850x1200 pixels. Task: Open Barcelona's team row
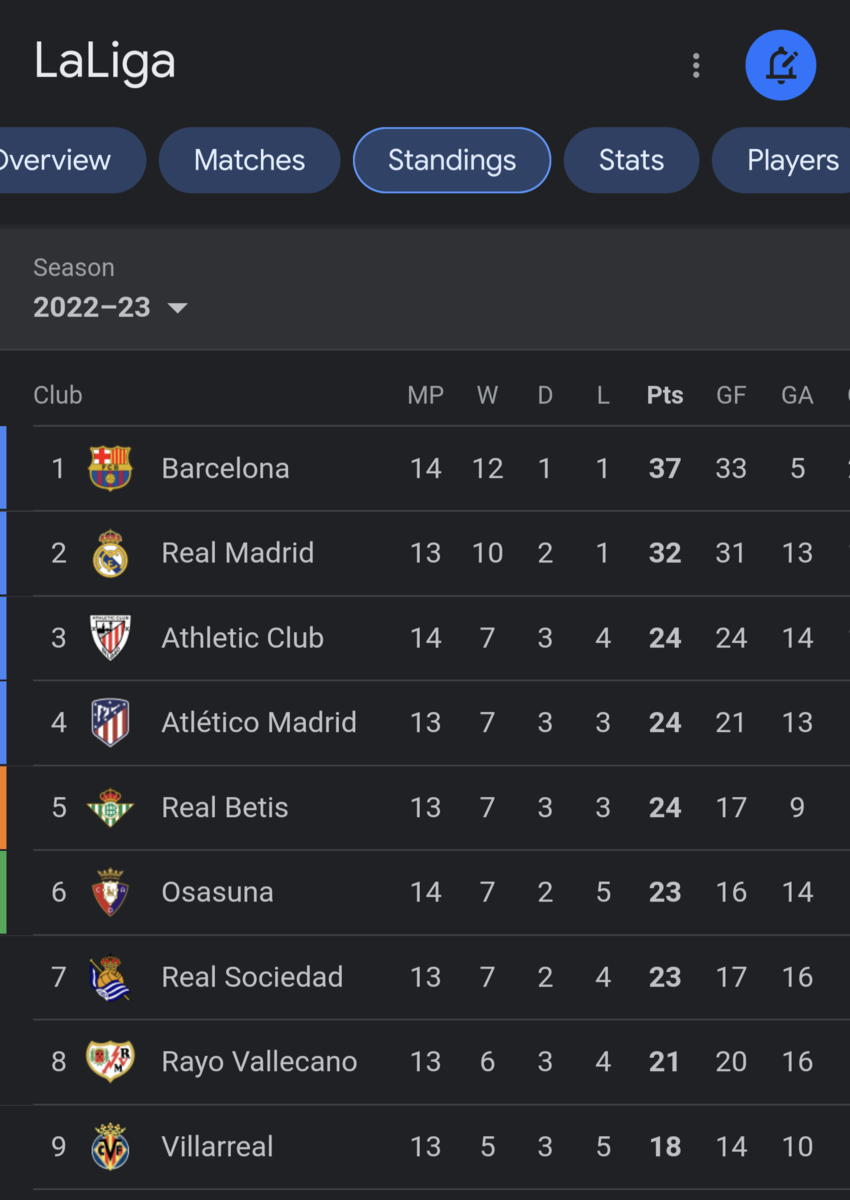(225, 468)
